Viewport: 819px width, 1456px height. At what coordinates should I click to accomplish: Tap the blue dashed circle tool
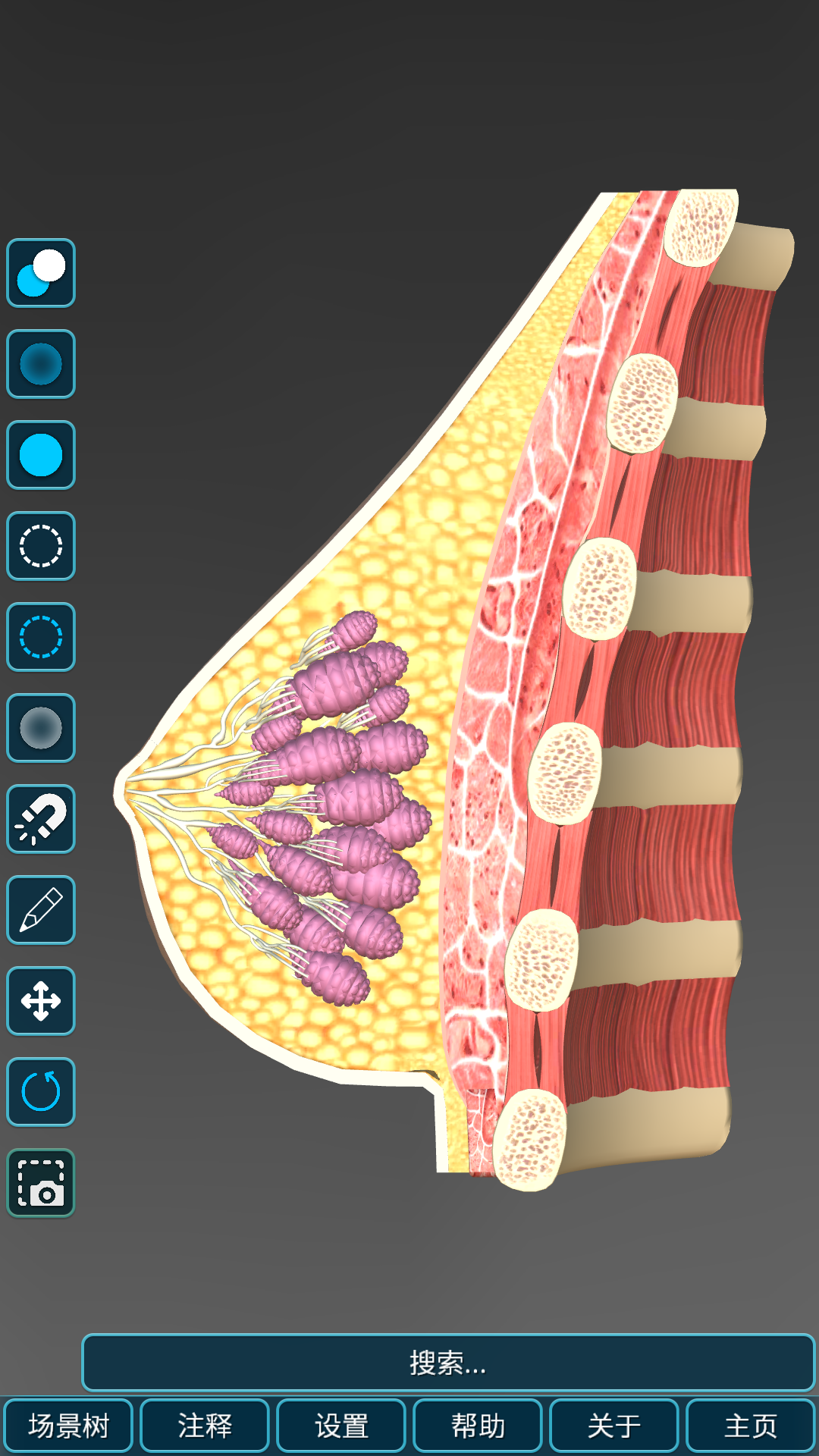coord(41,637)
